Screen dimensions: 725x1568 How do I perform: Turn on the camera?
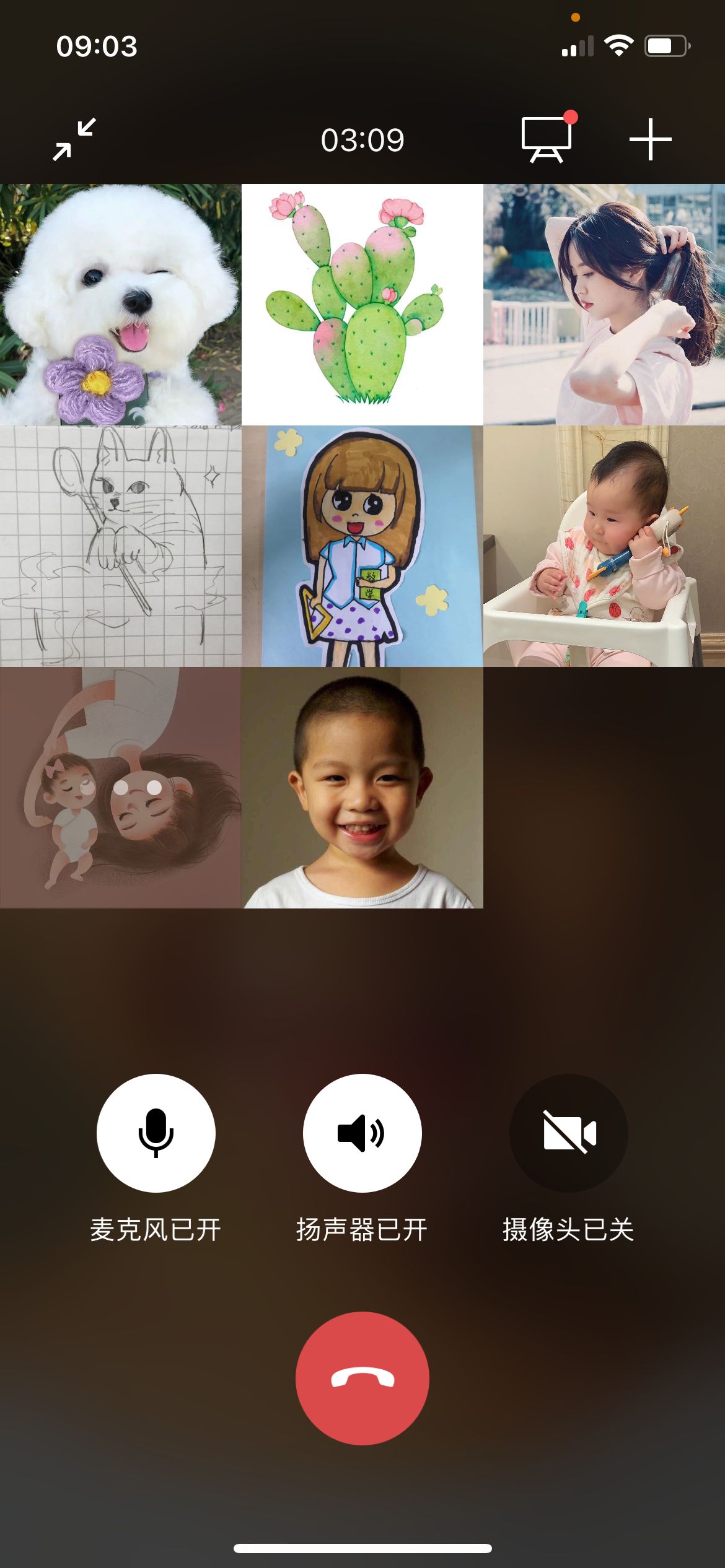tap(568, 1133)
